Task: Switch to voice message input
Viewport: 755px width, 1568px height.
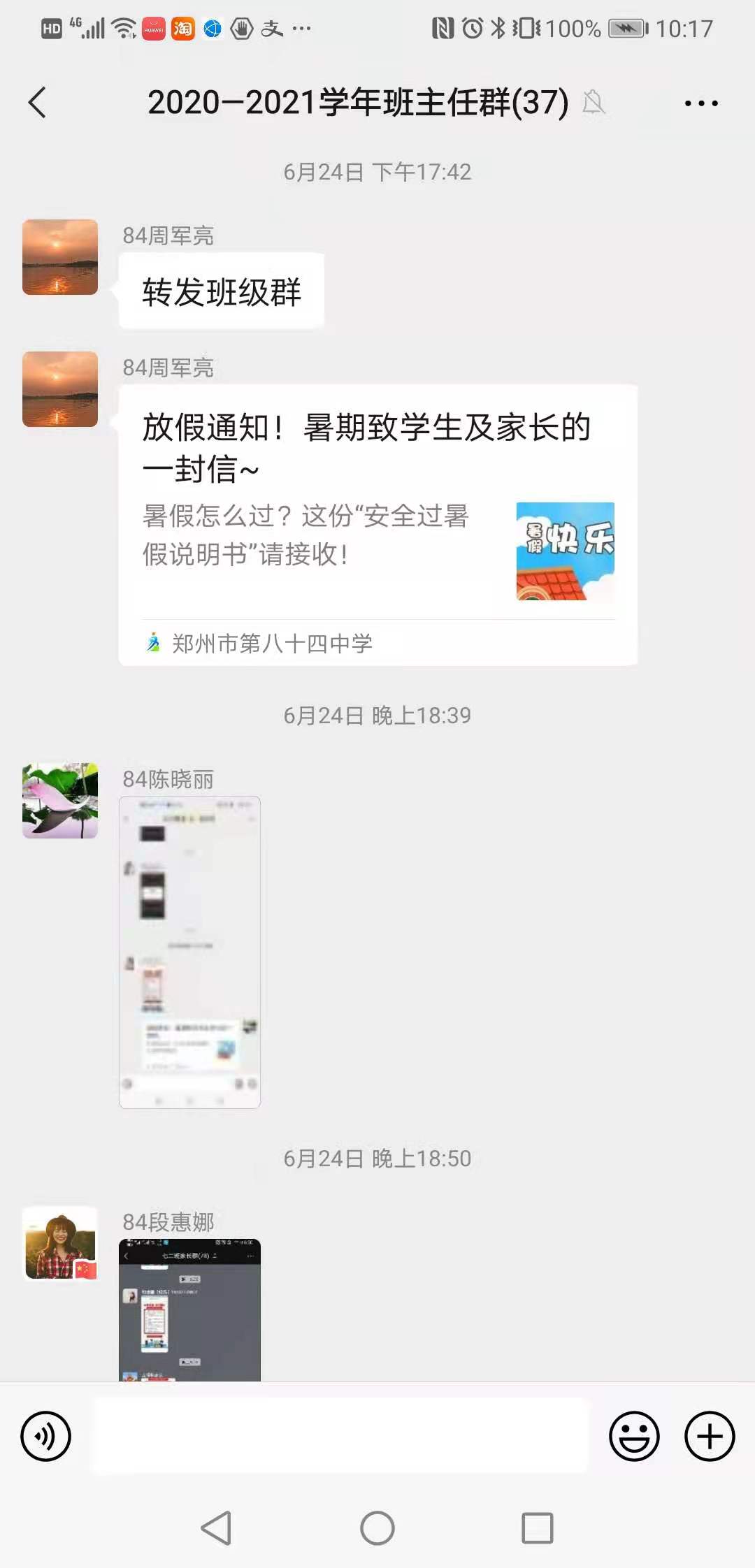Action: pos(46,1437)
